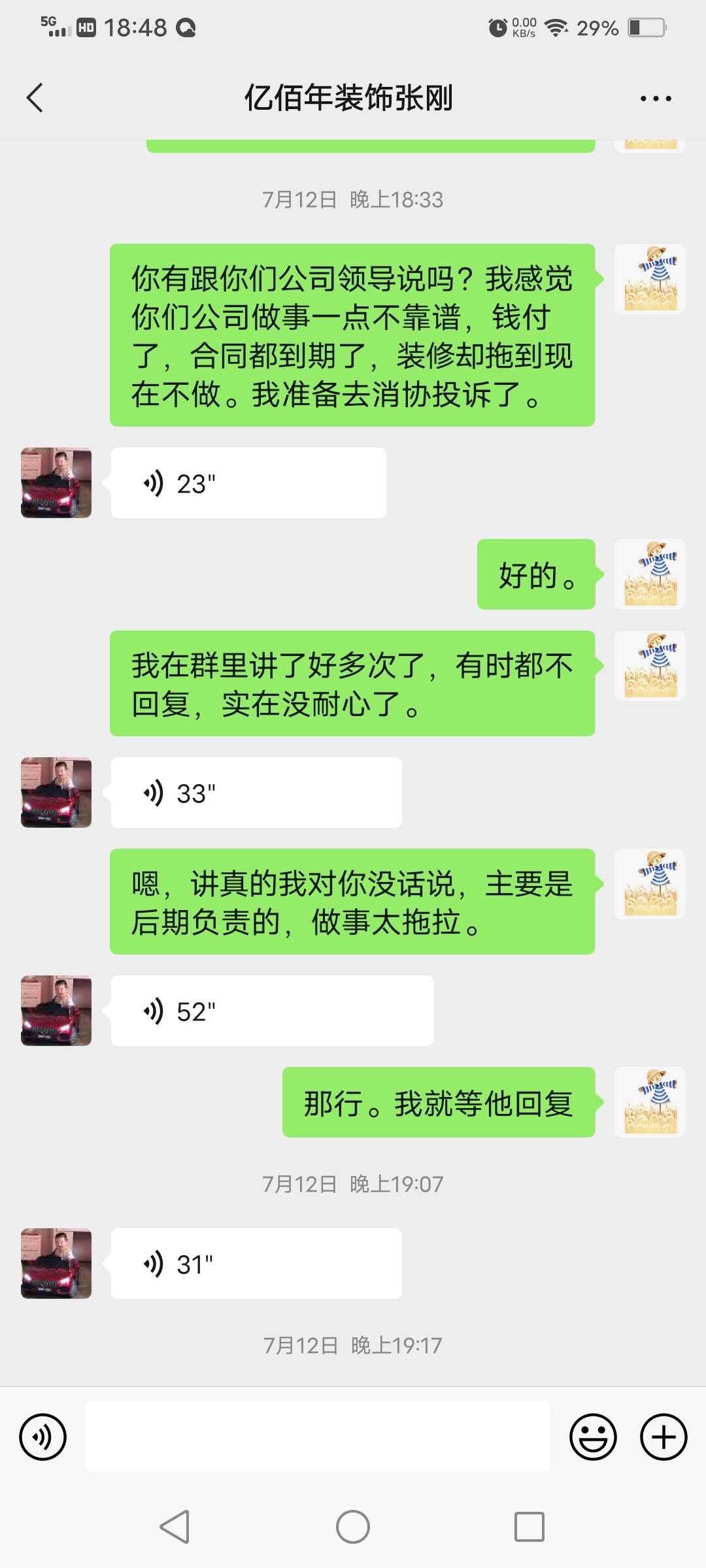Play the 31-second voice message
The width and height of the screenshot is (706, 1568).
click(256, 1264)
